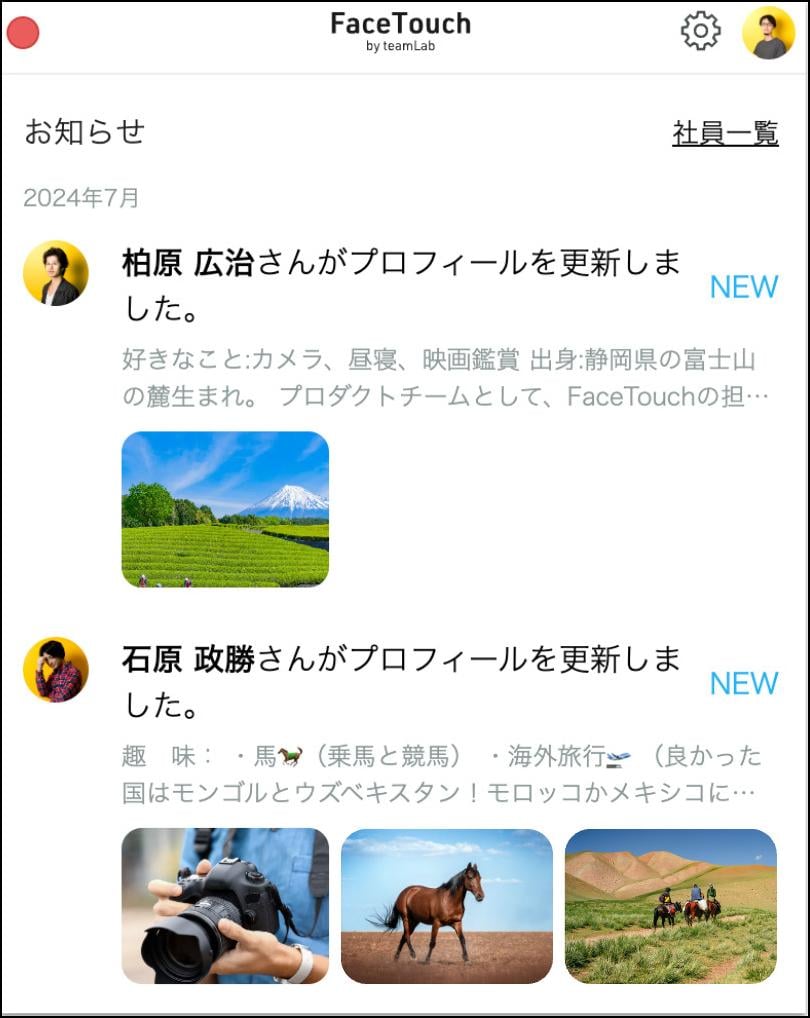Tap the red circle button in header
The width and height of the screenshot is (810, 1018).
(x=23, y=33)
